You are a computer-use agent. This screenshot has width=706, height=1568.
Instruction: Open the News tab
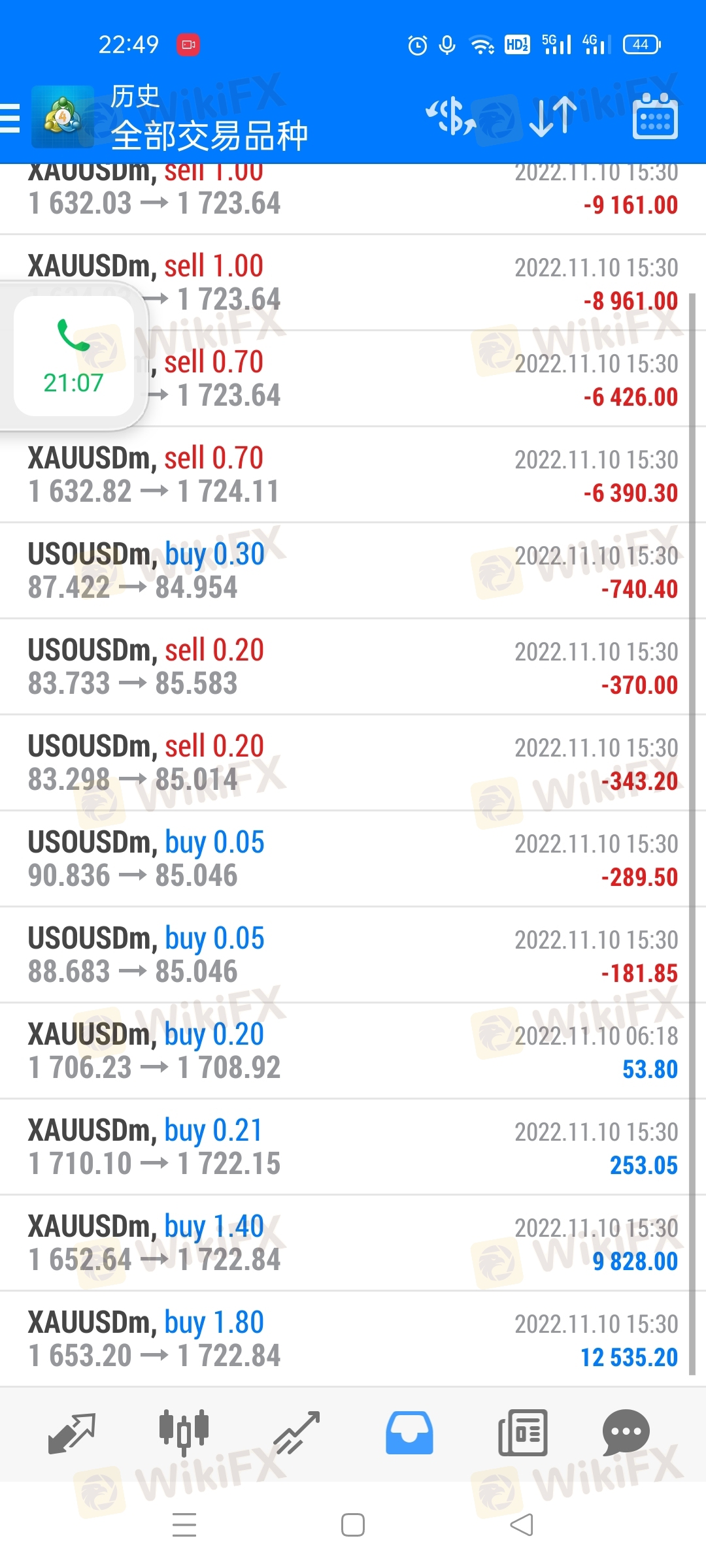(x=522, y=1433)
